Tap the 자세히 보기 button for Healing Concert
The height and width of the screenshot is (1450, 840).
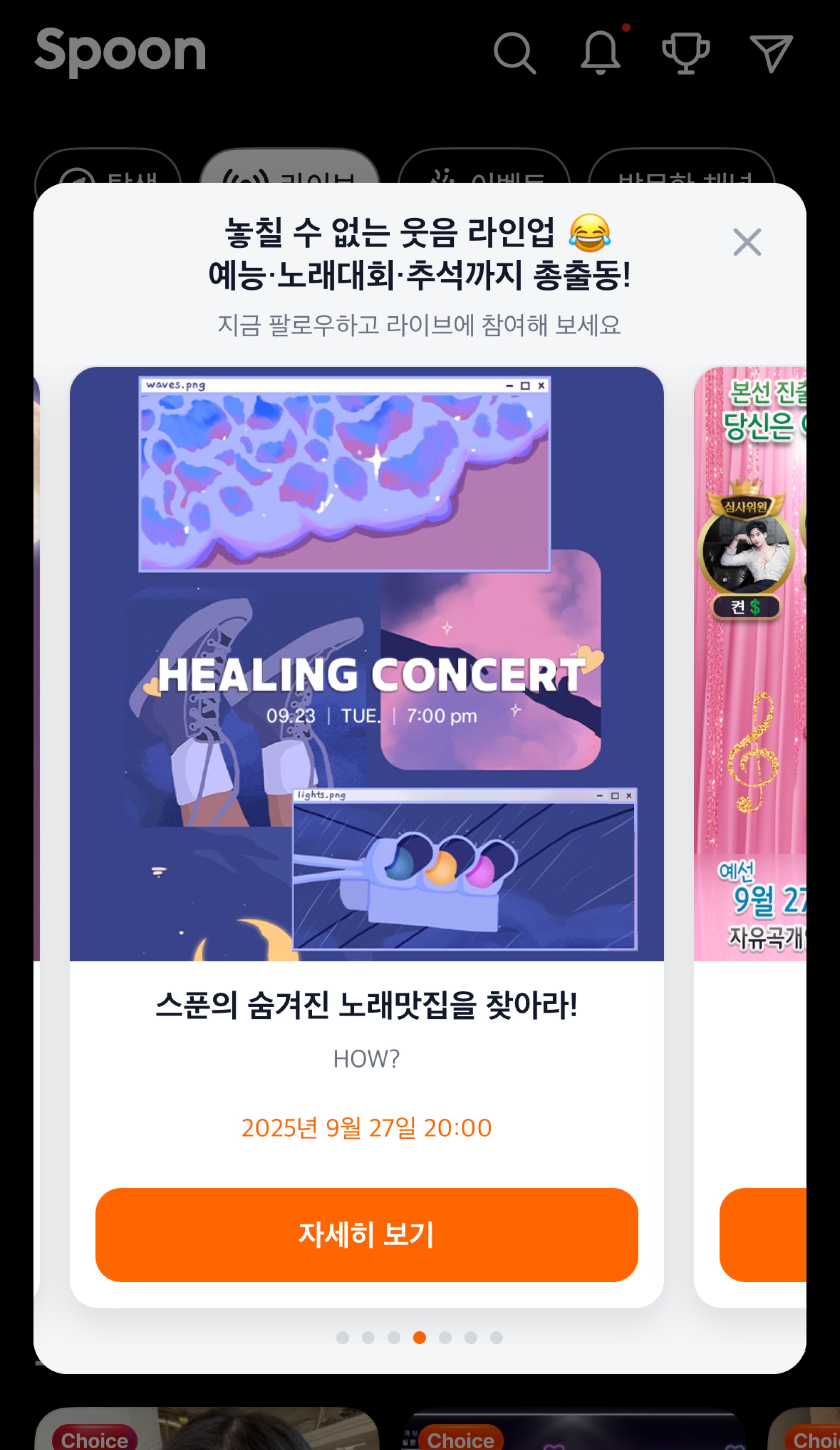click(366, 1234)
